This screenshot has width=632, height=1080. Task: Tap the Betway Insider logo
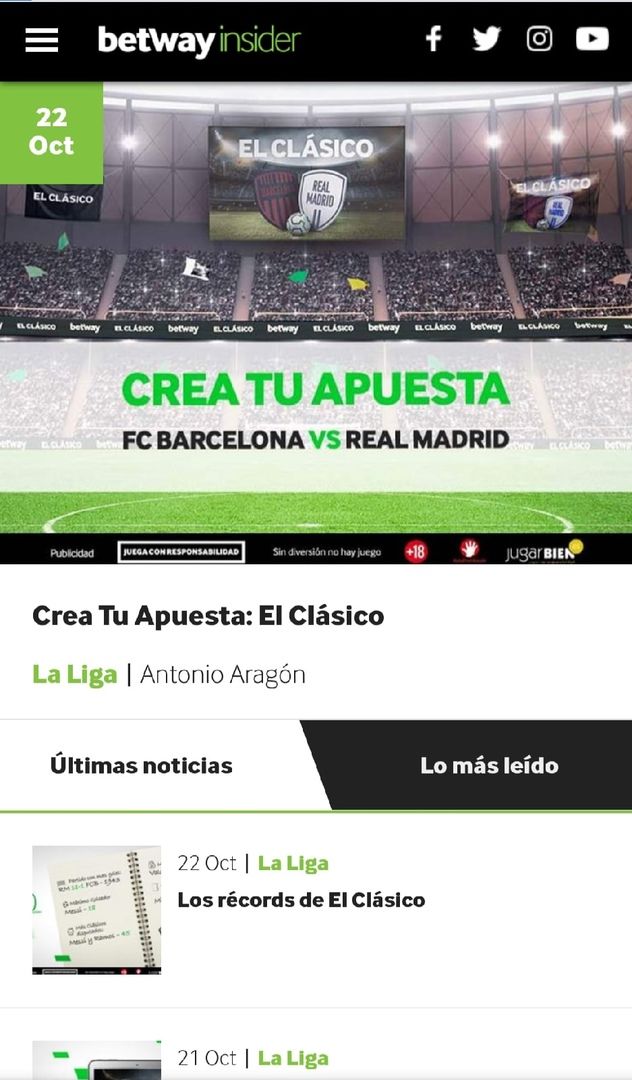click(x=199, y=40)
